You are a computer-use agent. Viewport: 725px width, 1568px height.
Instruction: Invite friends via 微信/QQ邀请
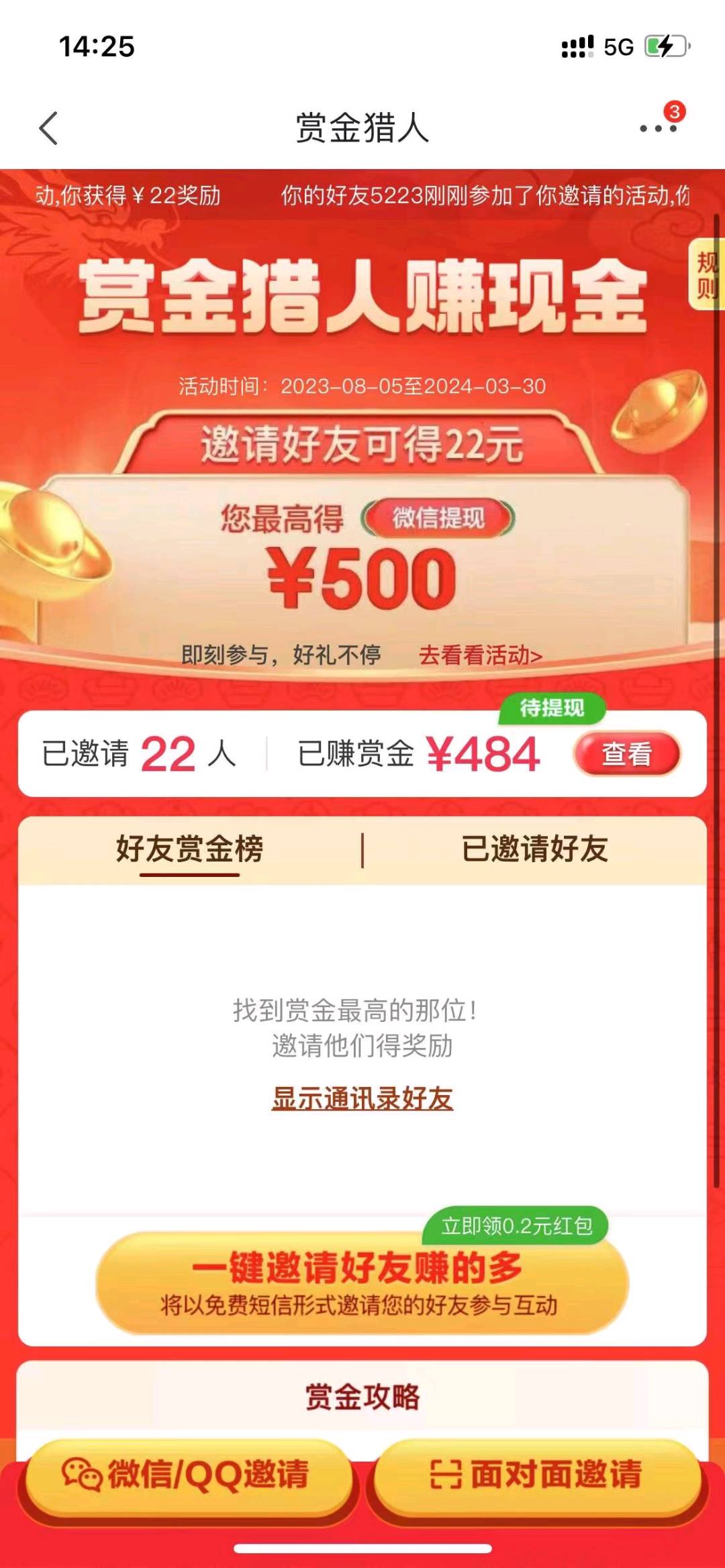[187, 1474]
